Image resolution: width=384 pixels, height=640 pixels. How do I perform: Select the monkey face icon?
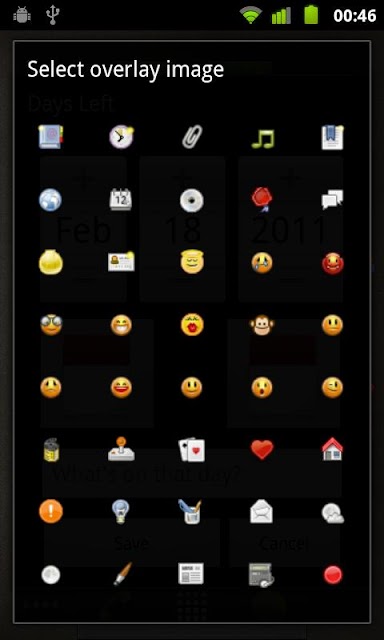pos(262,325)
